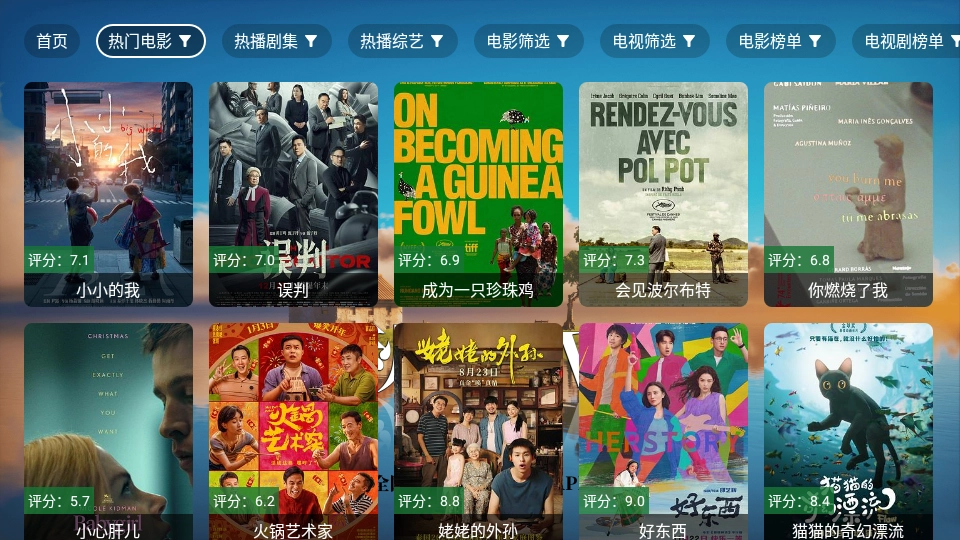Select the 猫猫的奇幻漂流 poster
960x540 pixels.
(848, 430)
